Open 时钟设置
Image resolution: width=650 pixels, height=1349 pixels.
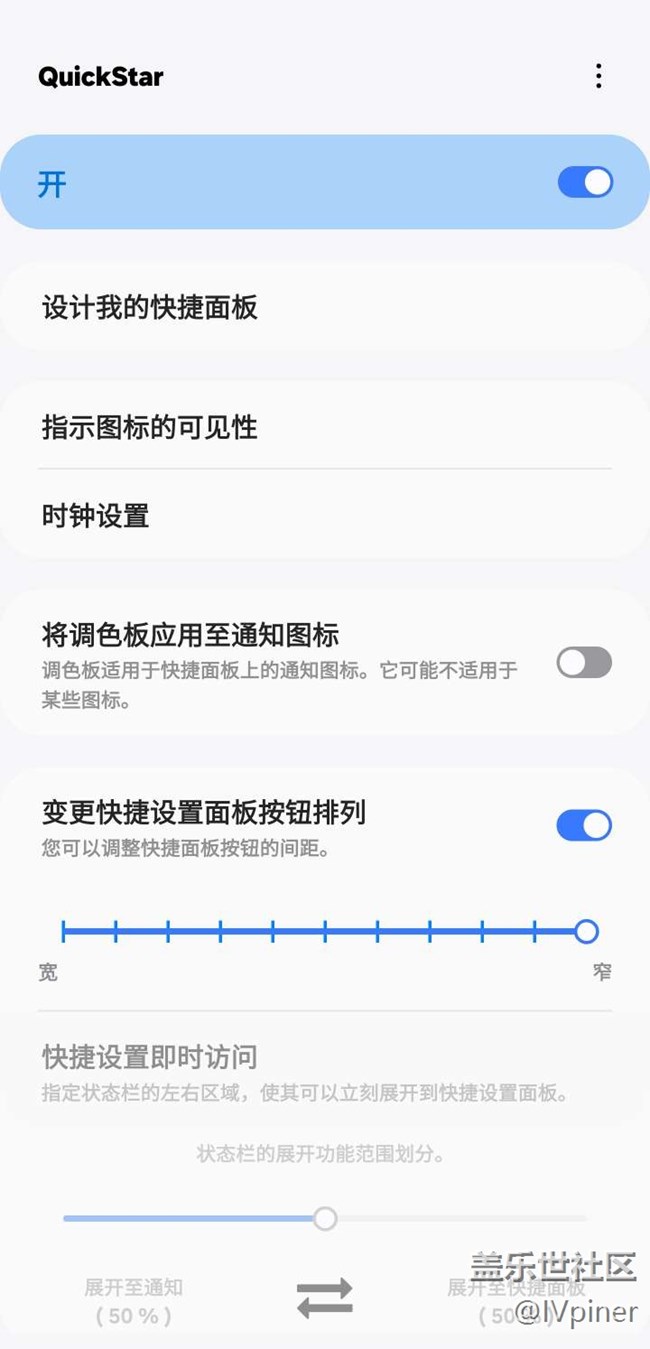pos(96,516)
